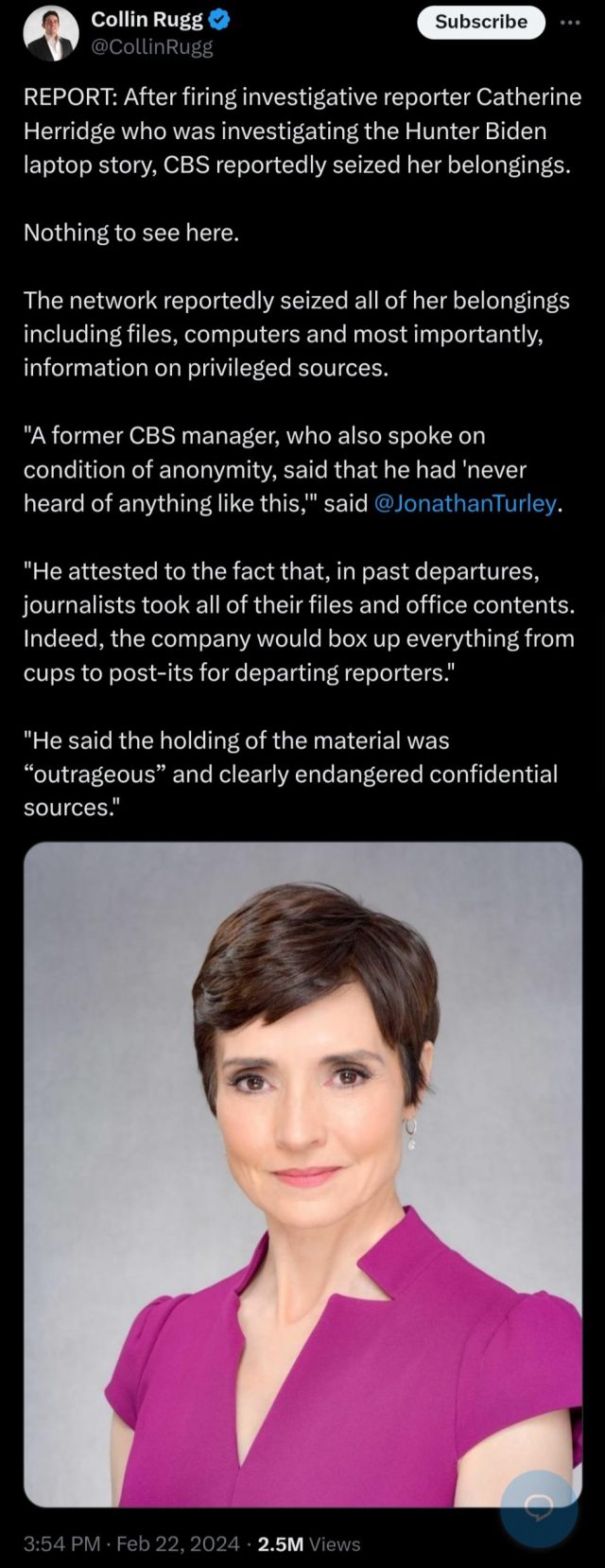Subscribe to Collin Rugg

tap(480, 22)
